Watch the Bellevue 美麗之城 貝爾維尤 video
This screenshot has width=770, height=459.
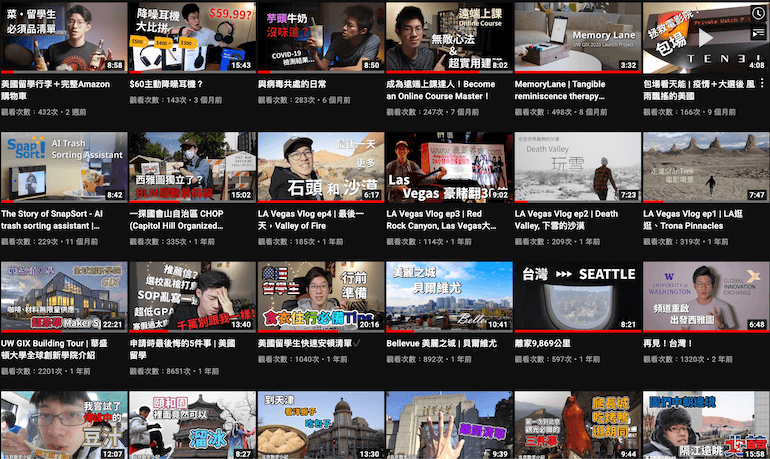pos(448,296)
